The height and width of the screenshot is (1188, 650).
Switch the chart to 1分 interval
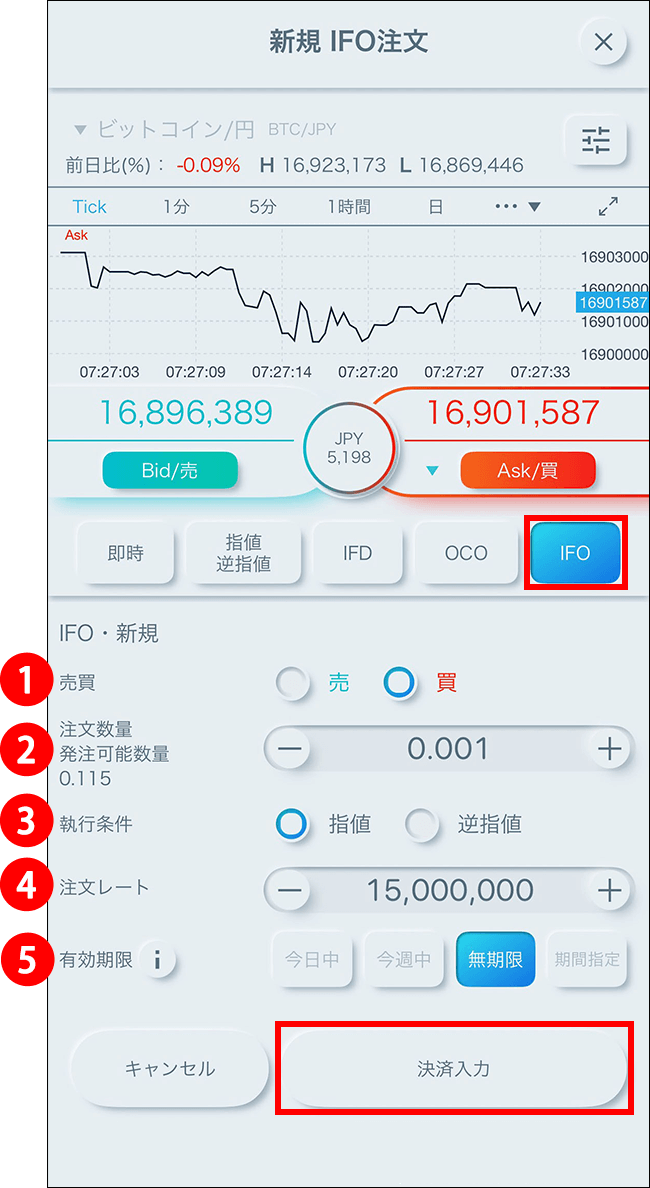point(175,207)
